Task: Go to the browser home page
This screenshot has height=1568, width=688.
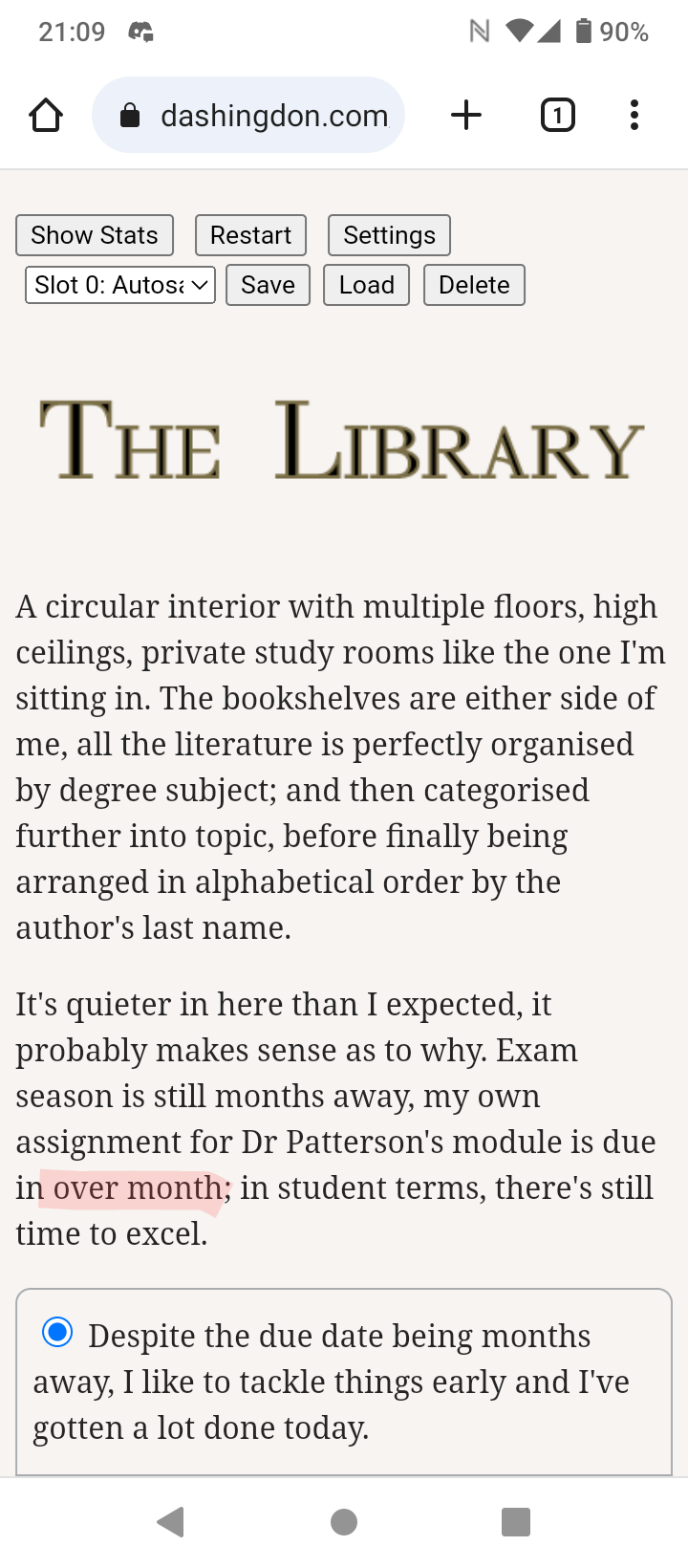Action: (46, 116)
